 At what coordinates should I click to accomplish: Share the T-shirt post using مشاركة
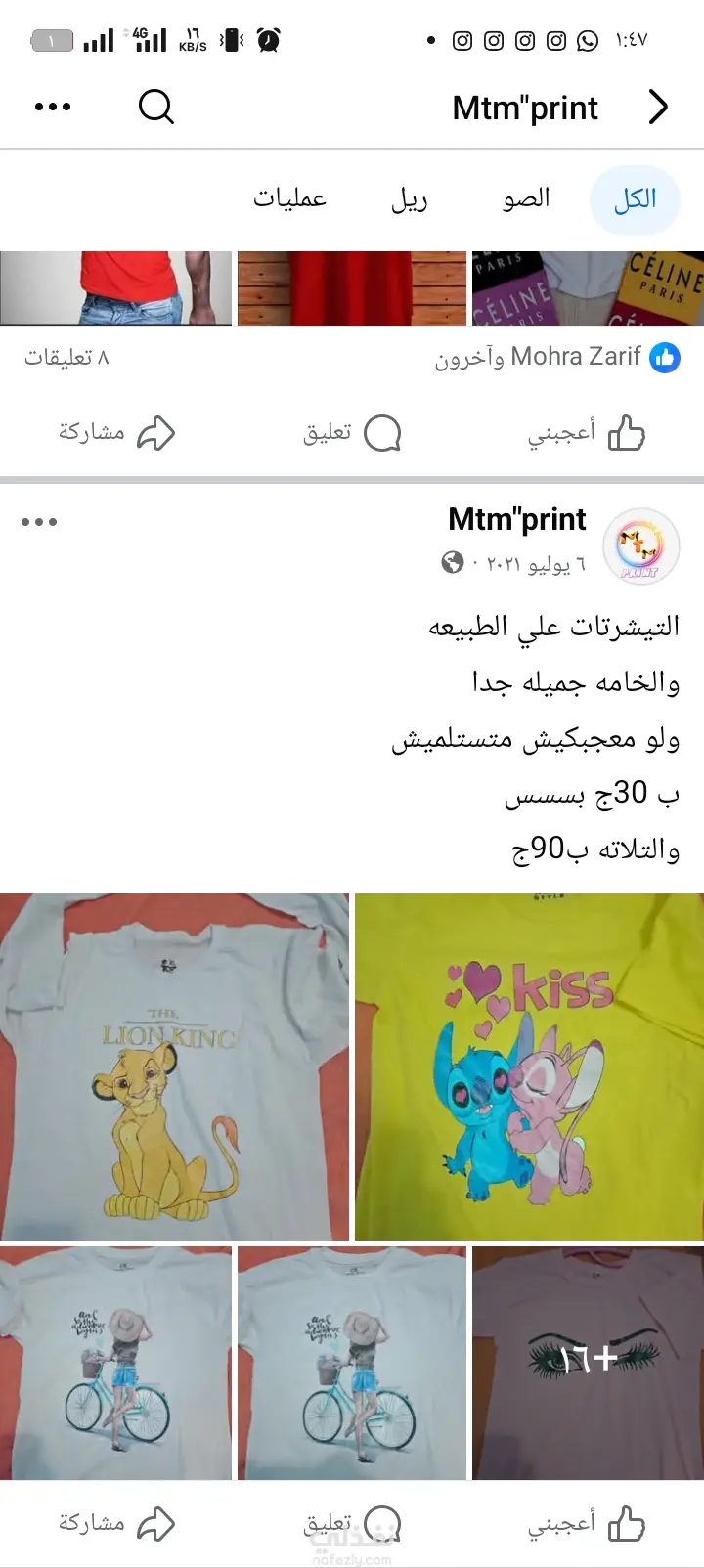[117, 1523]
